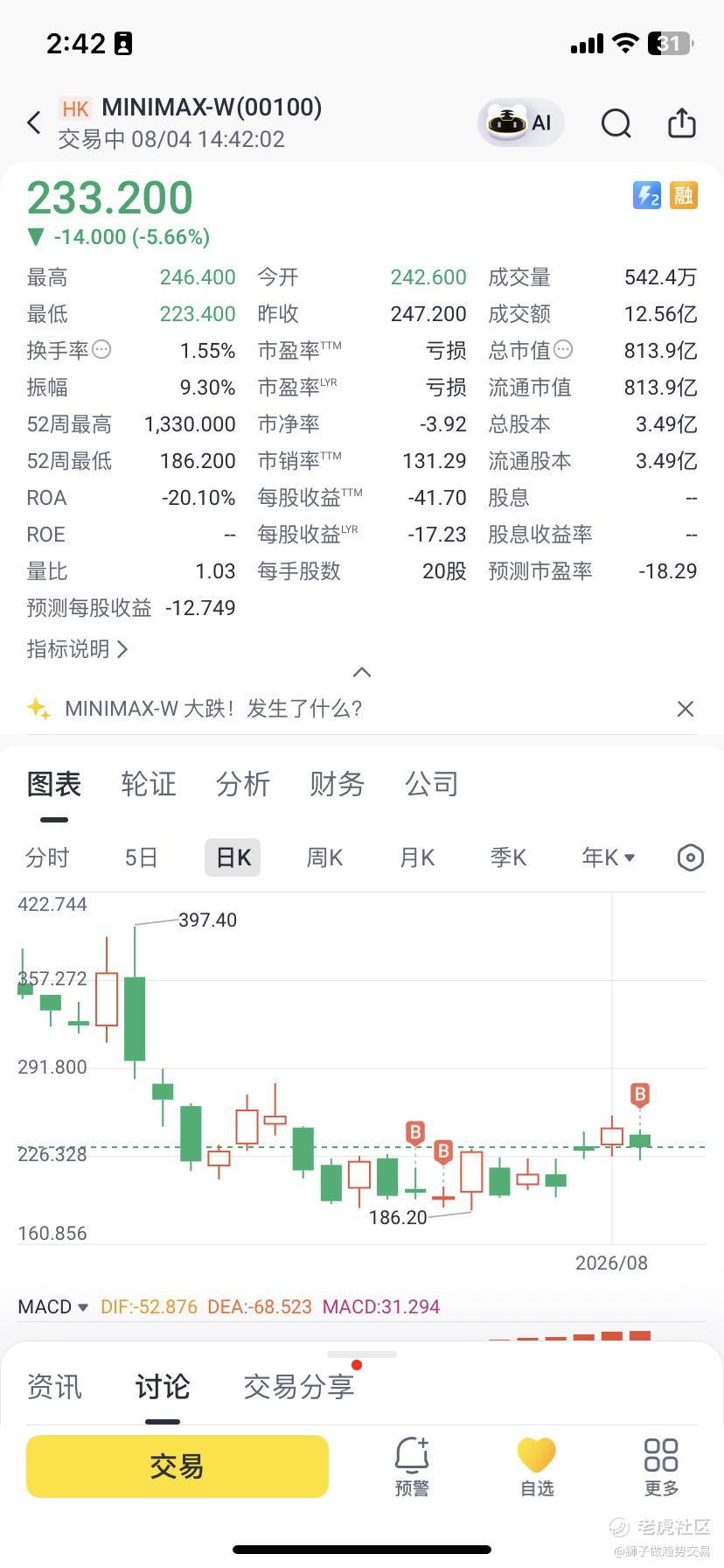Open the AI assistant button

(x=521, y=122)
